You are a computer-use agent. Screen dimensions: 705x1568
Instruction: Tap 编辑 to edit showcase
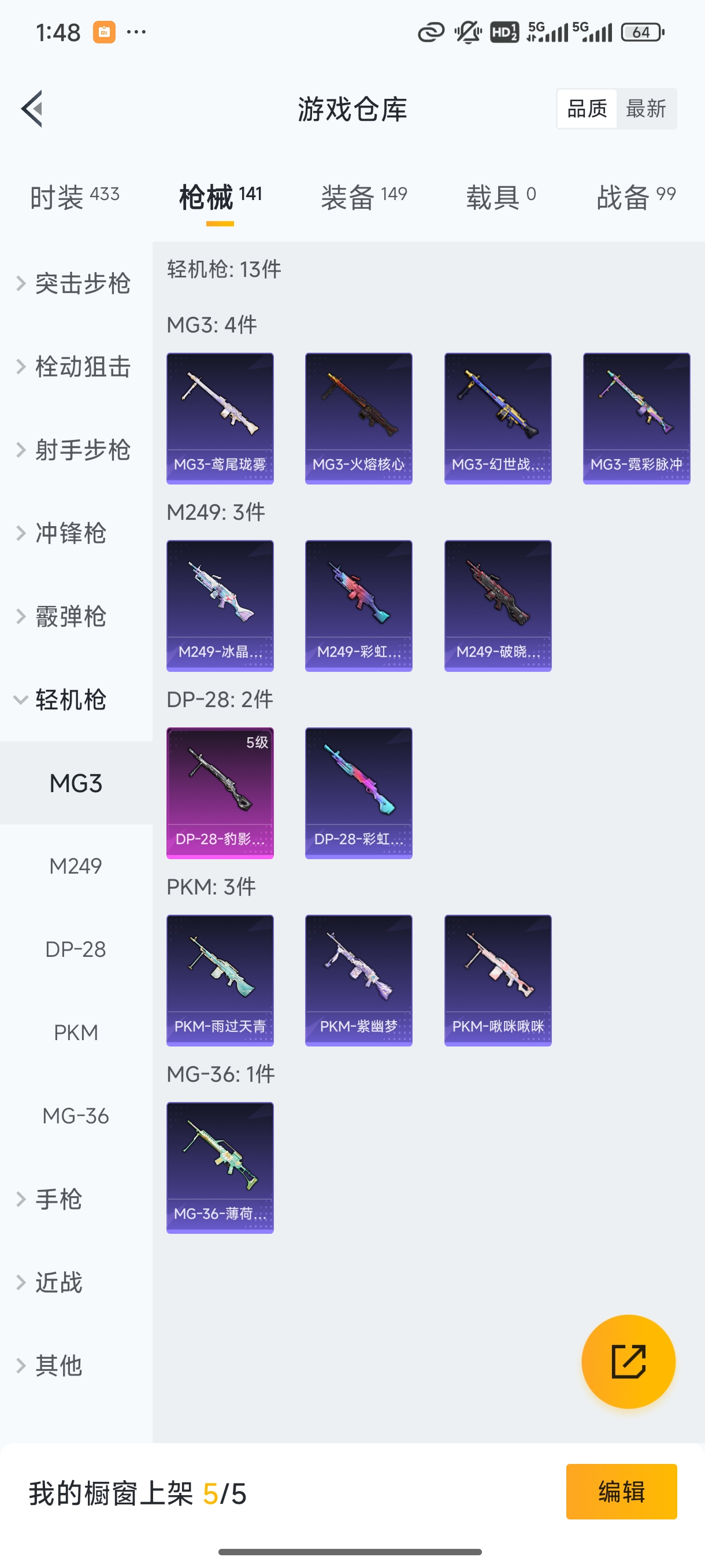tap(621, 1491)
